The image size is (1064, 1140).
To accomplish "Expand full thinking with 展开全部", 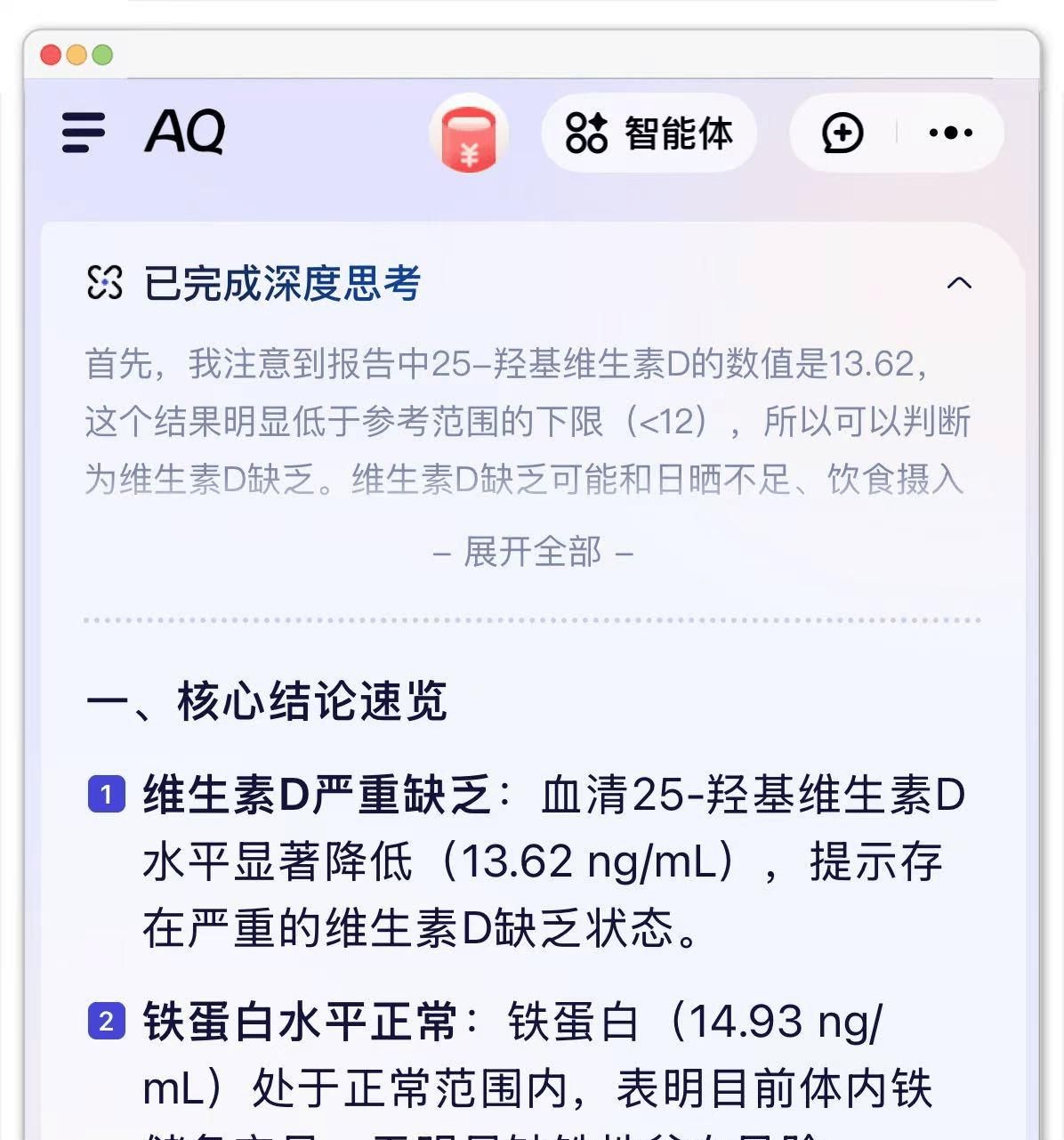I will click(x=533, y=552).
